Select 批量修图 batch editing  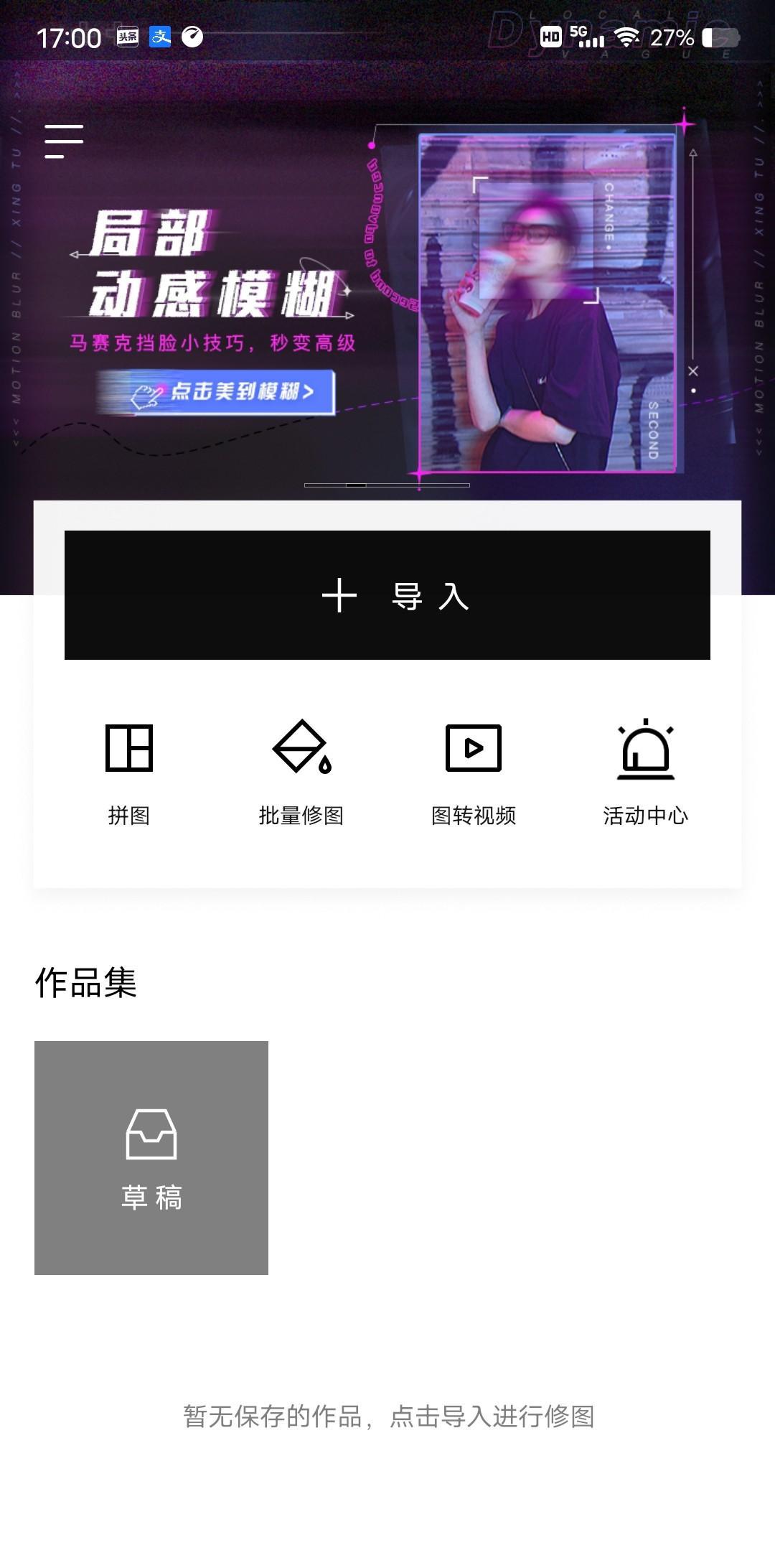point(301,772)
